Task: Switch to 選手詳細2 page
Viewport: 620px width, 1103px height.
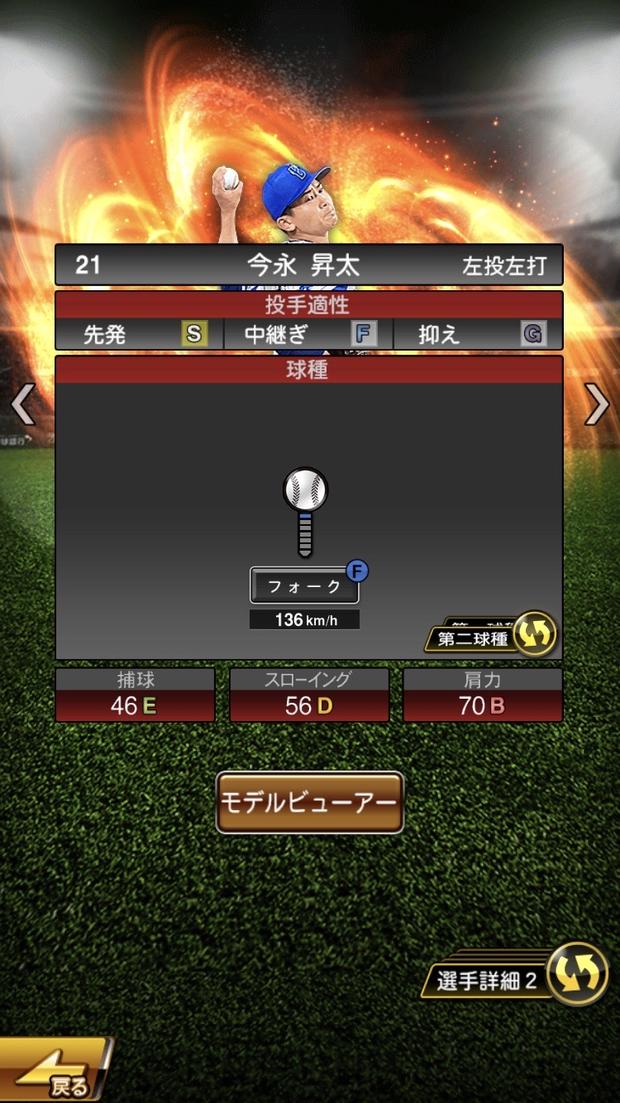Action: [522, 976]
